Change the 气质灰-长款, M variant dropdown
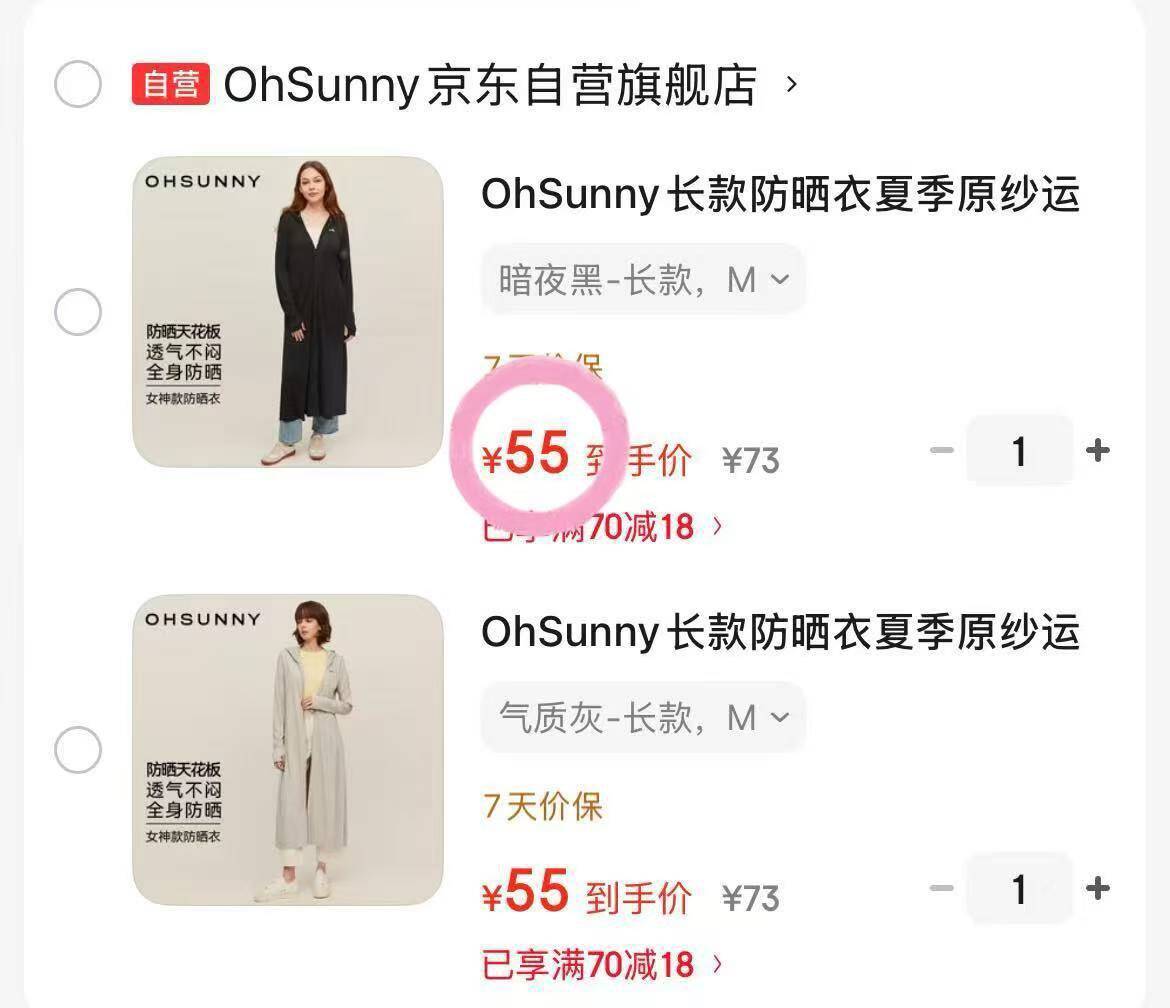This screenshot has width=1170, height=1008. (643, 718)
